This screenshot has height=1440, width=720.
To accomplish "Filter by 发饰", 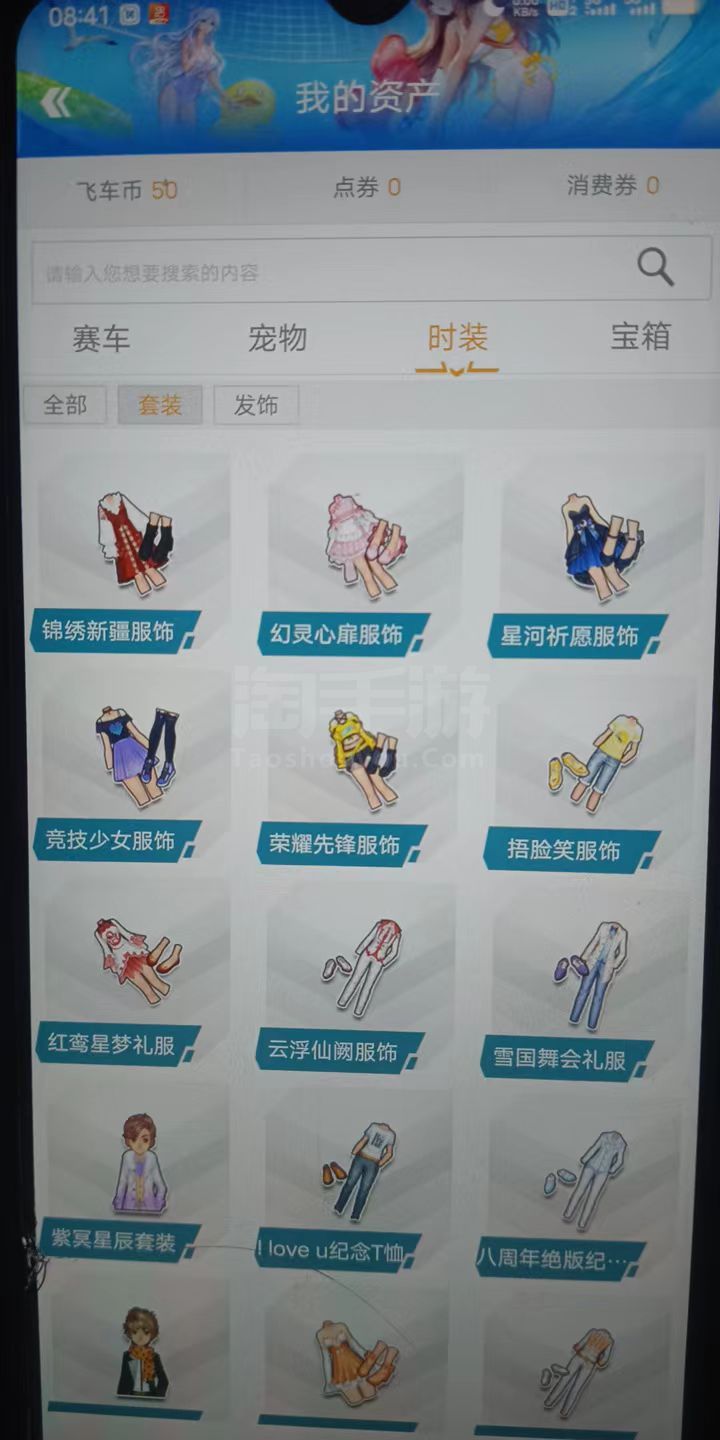I will pyautogui.click(x=256, y=405).
